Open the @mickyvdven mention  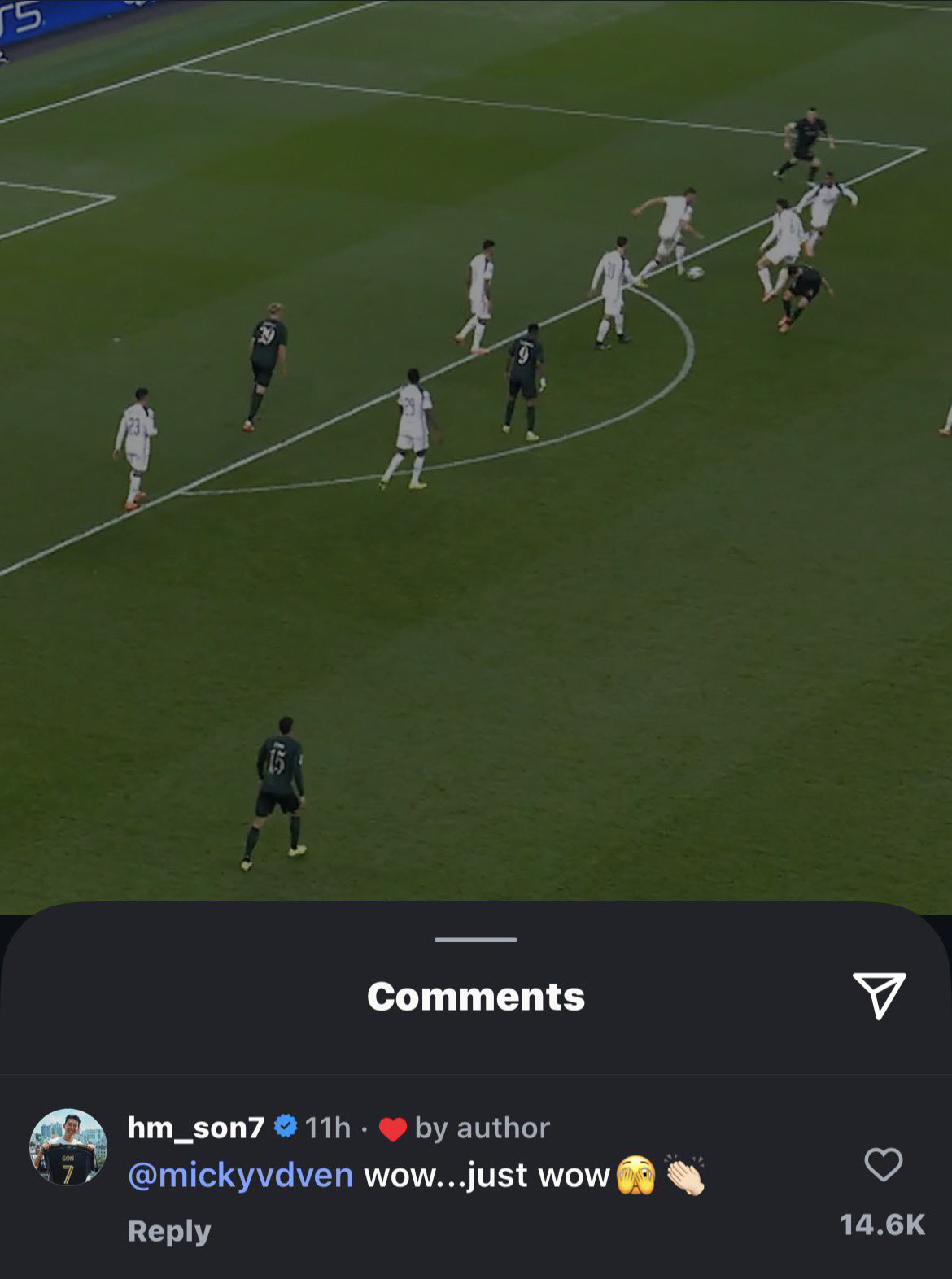click(241, 1176)
